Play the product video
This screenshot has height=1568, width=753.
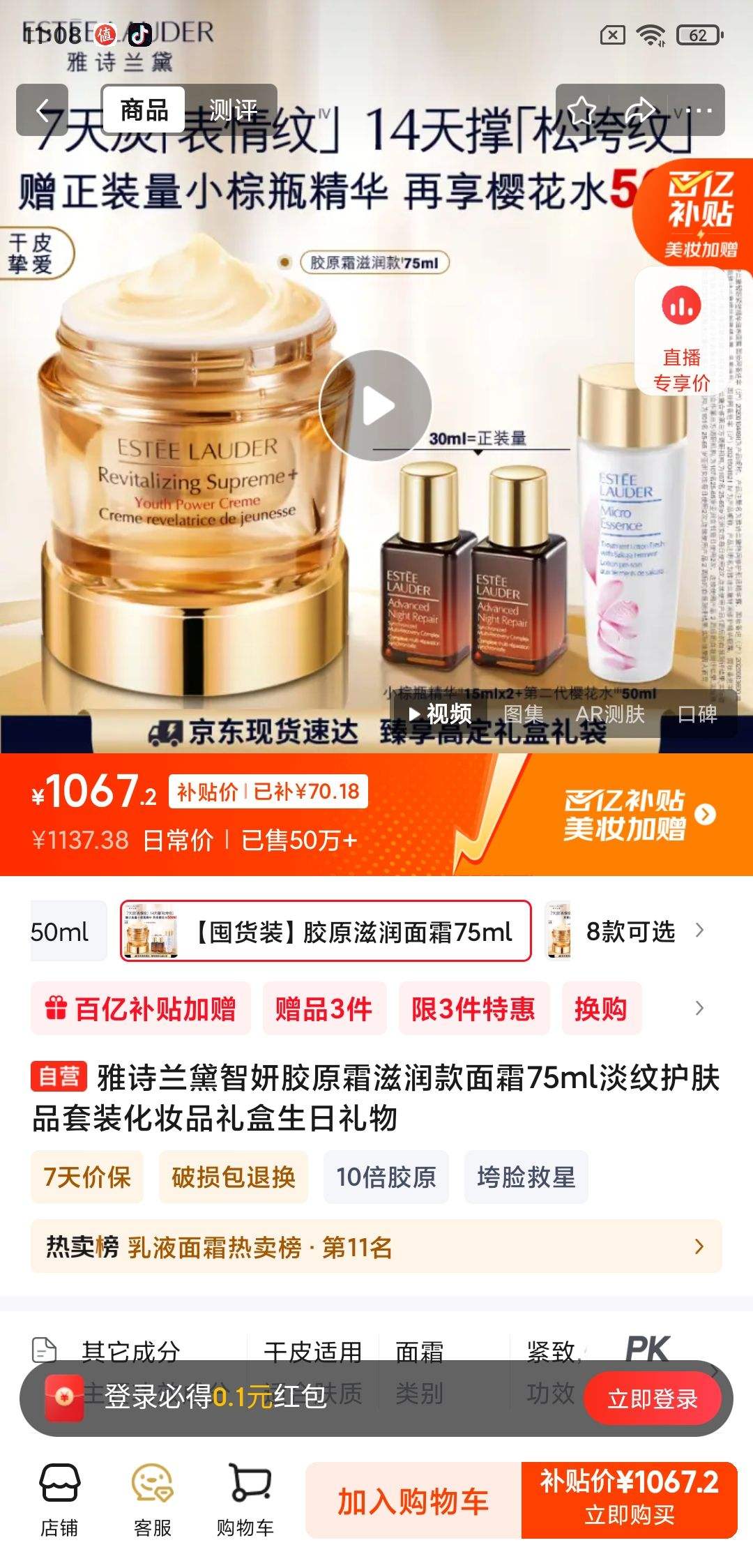[x=376, y=405]
